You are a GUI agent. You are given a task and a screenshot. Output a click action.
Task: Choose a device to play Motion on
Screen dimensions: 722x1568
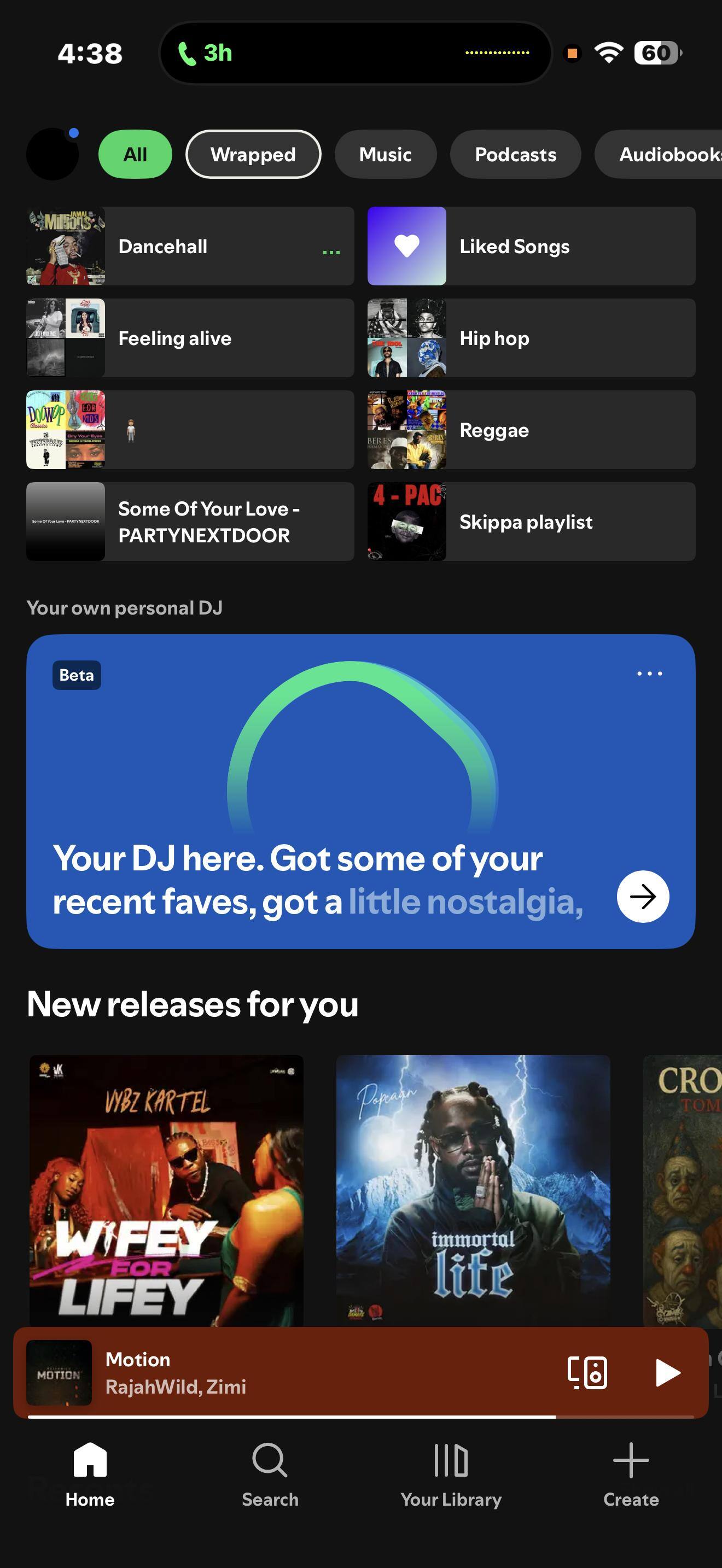[587, 1372]
